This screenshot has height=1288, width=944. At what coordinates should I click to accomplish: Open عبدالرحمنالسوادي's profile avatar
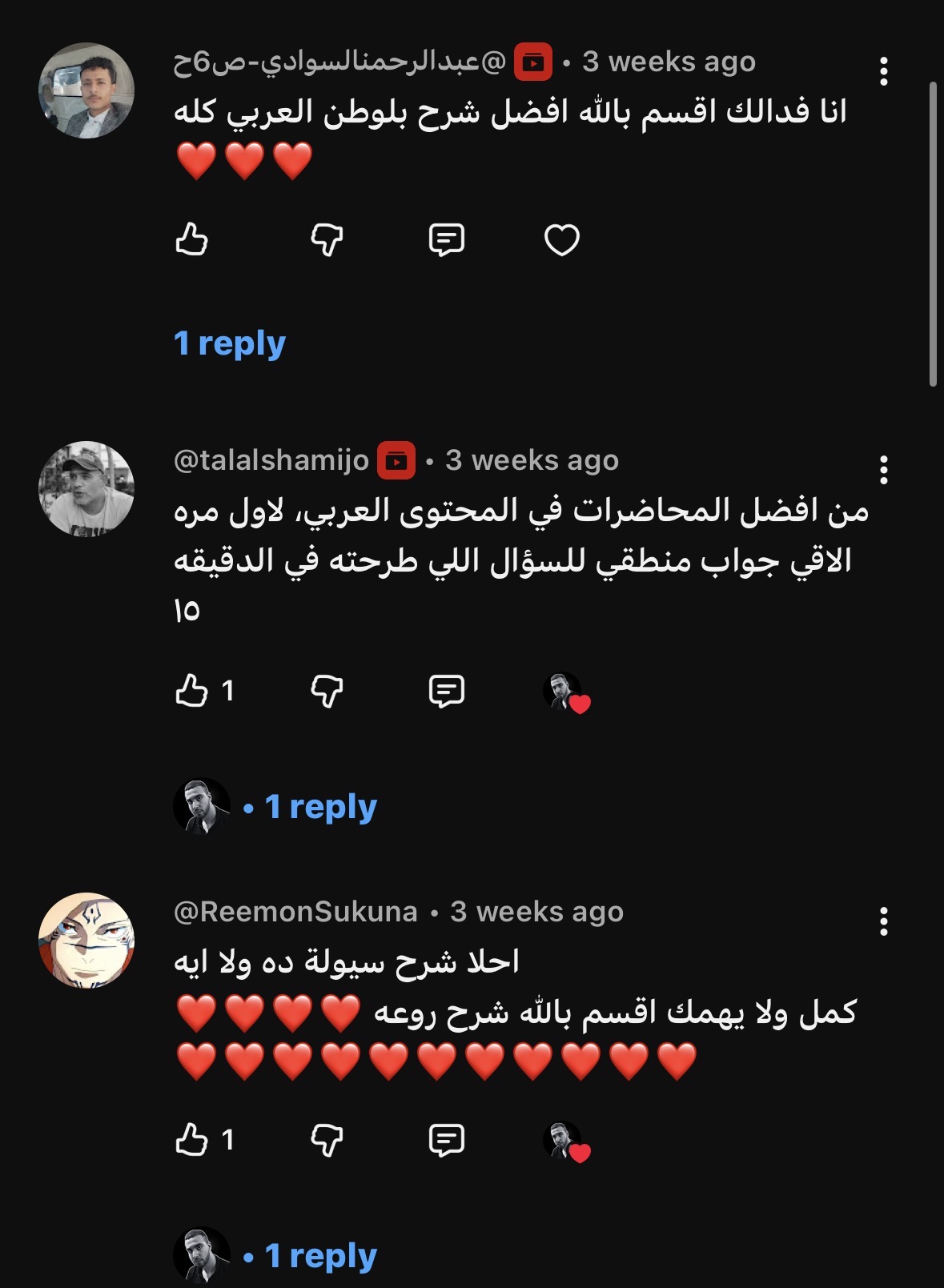pyautogui.click(x=86, y=90)
